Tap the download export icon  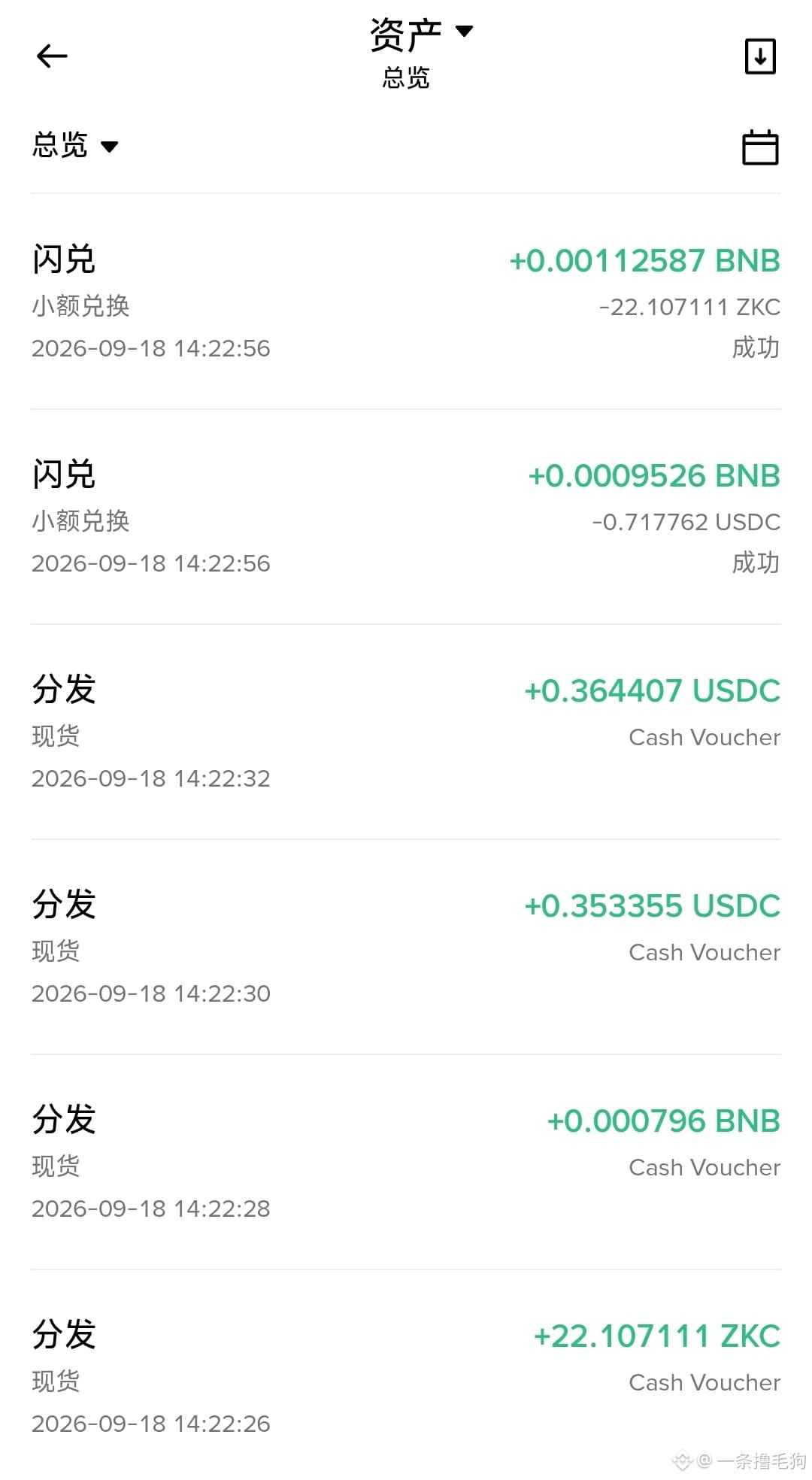tap(760, 56)
